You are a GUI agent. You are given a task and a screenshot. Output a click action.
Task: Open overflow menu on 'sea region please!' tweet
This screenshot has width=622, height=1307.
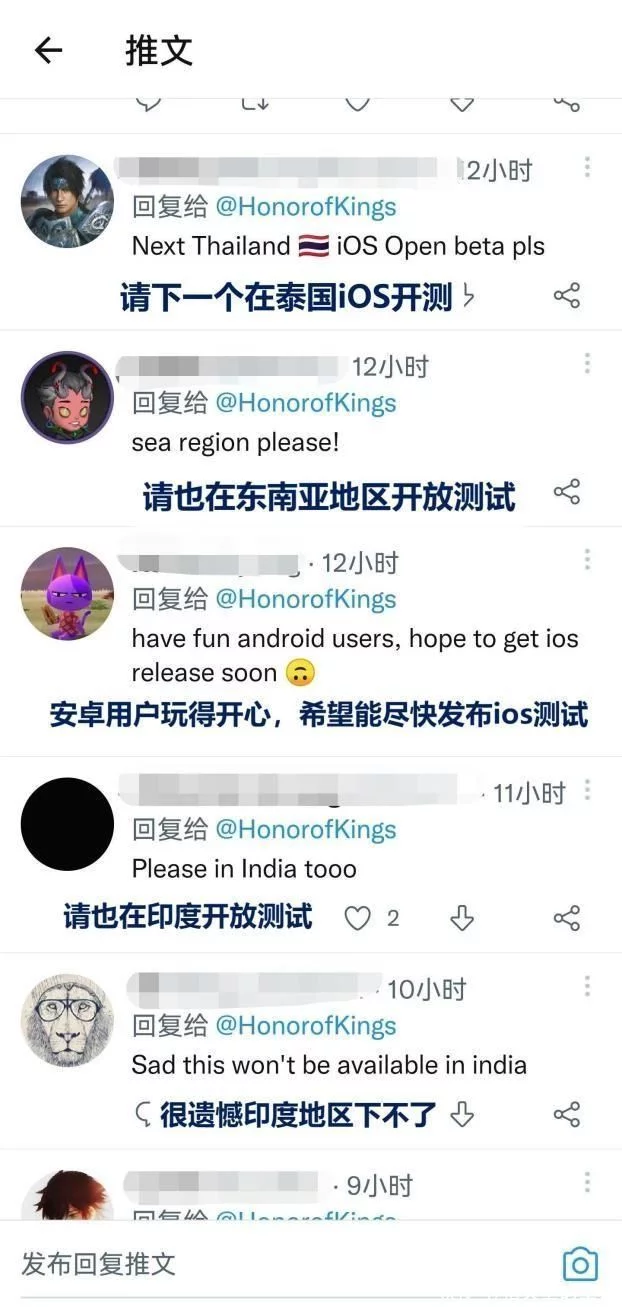(587, 363)
